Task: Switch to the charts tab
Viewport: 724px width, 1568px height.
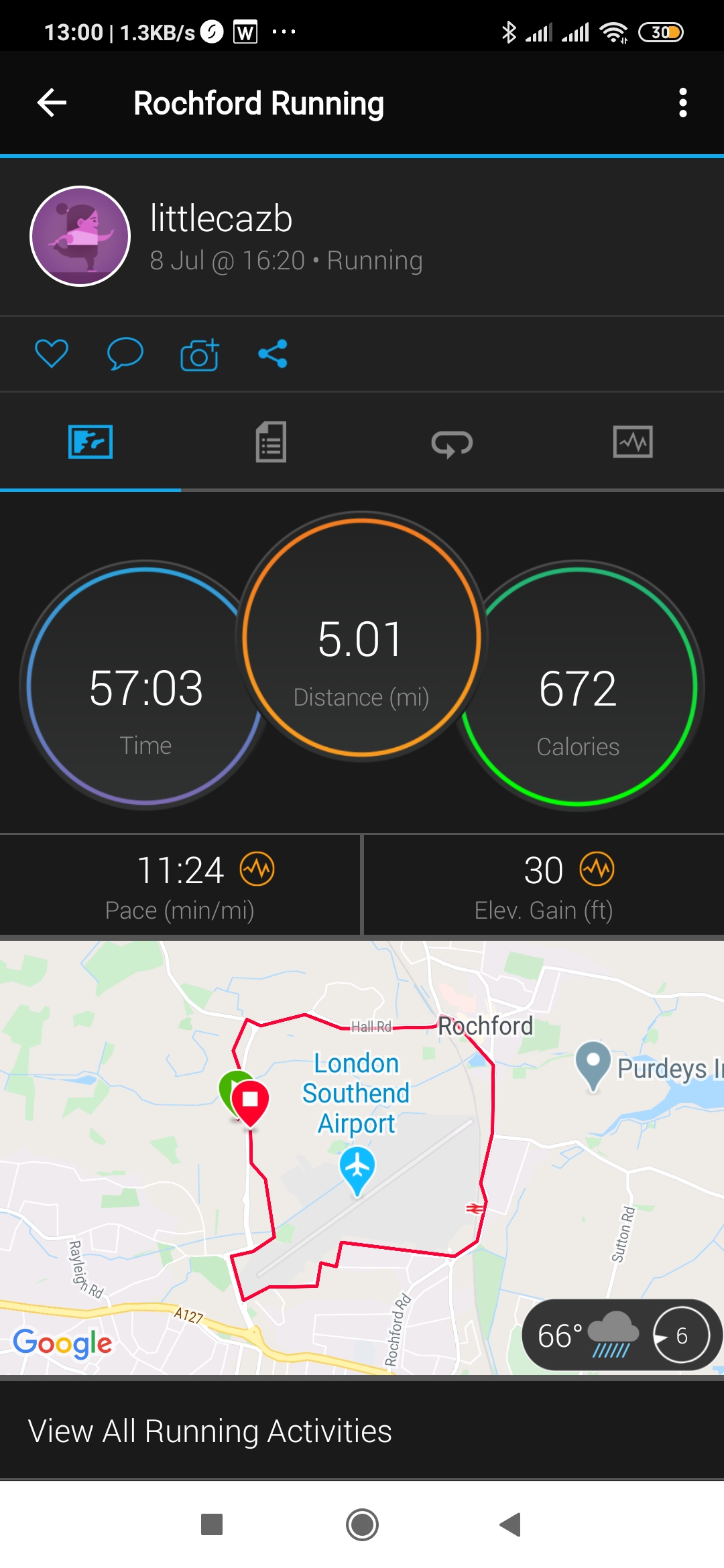Action: 633,442
